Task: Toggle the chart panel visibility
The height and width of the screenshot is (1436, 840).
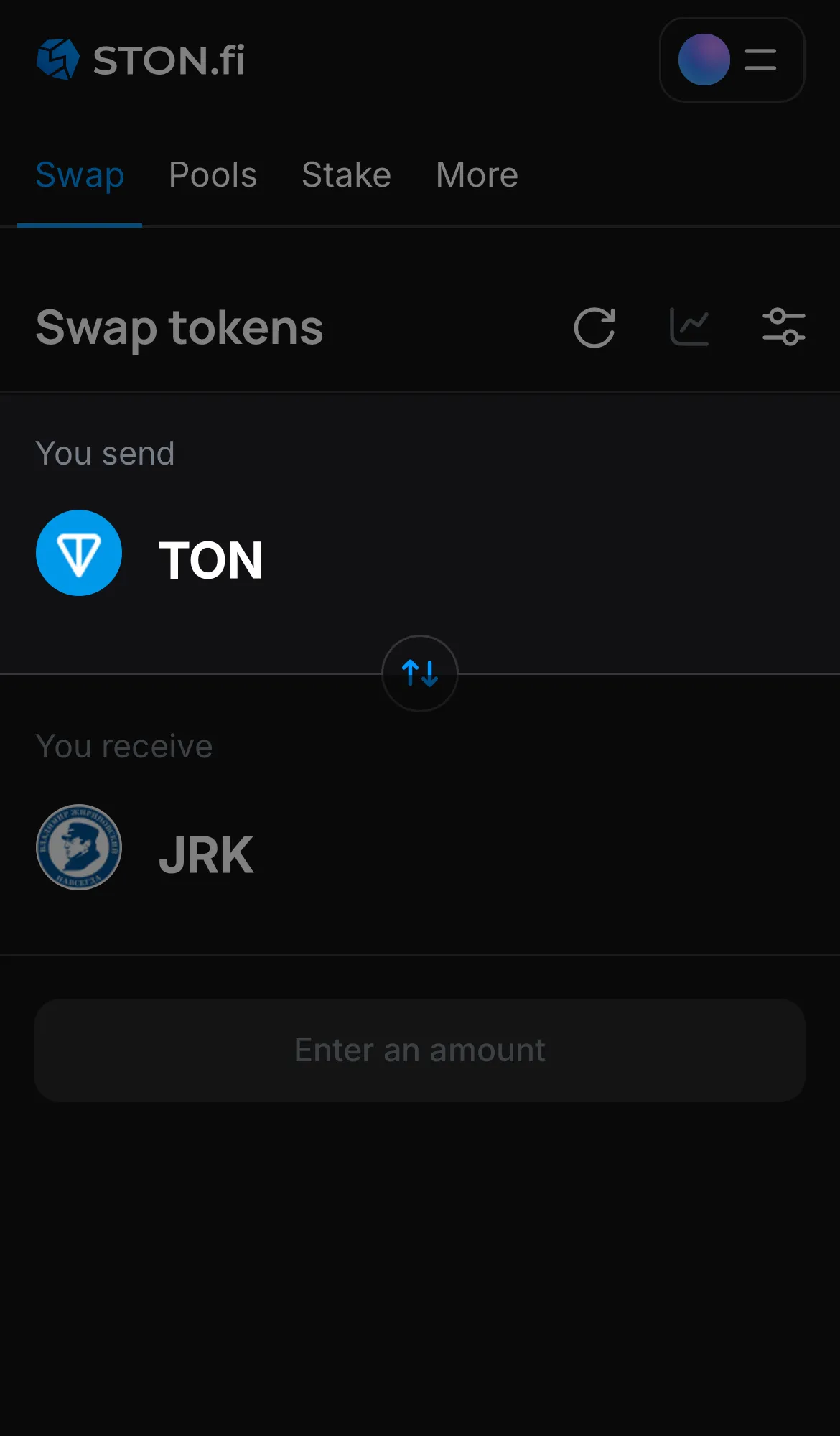Action: (689, 327)
